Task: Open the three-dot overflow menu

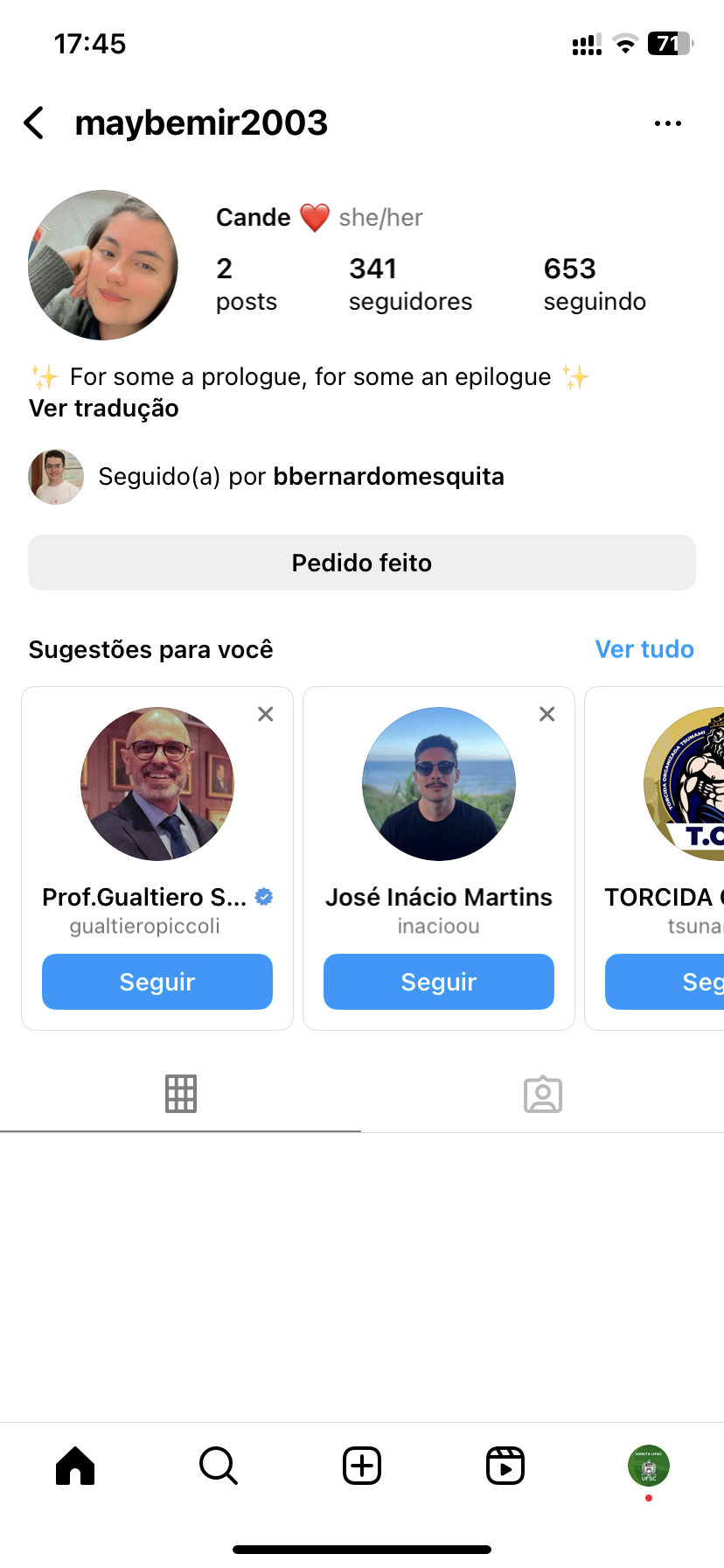Action: tap(667, 123)
